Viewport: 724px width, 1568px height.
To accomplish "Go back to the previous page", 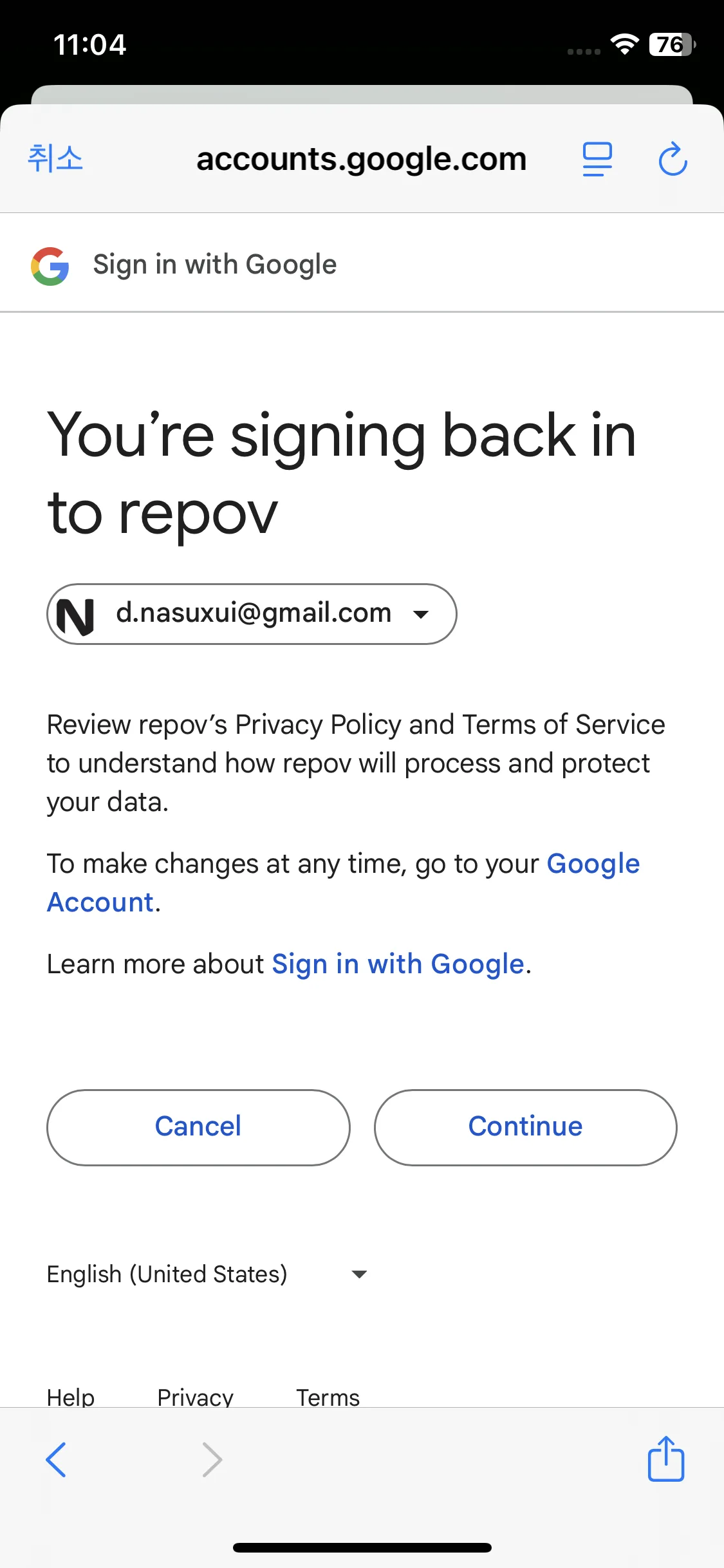I will tap(57, 1459).
